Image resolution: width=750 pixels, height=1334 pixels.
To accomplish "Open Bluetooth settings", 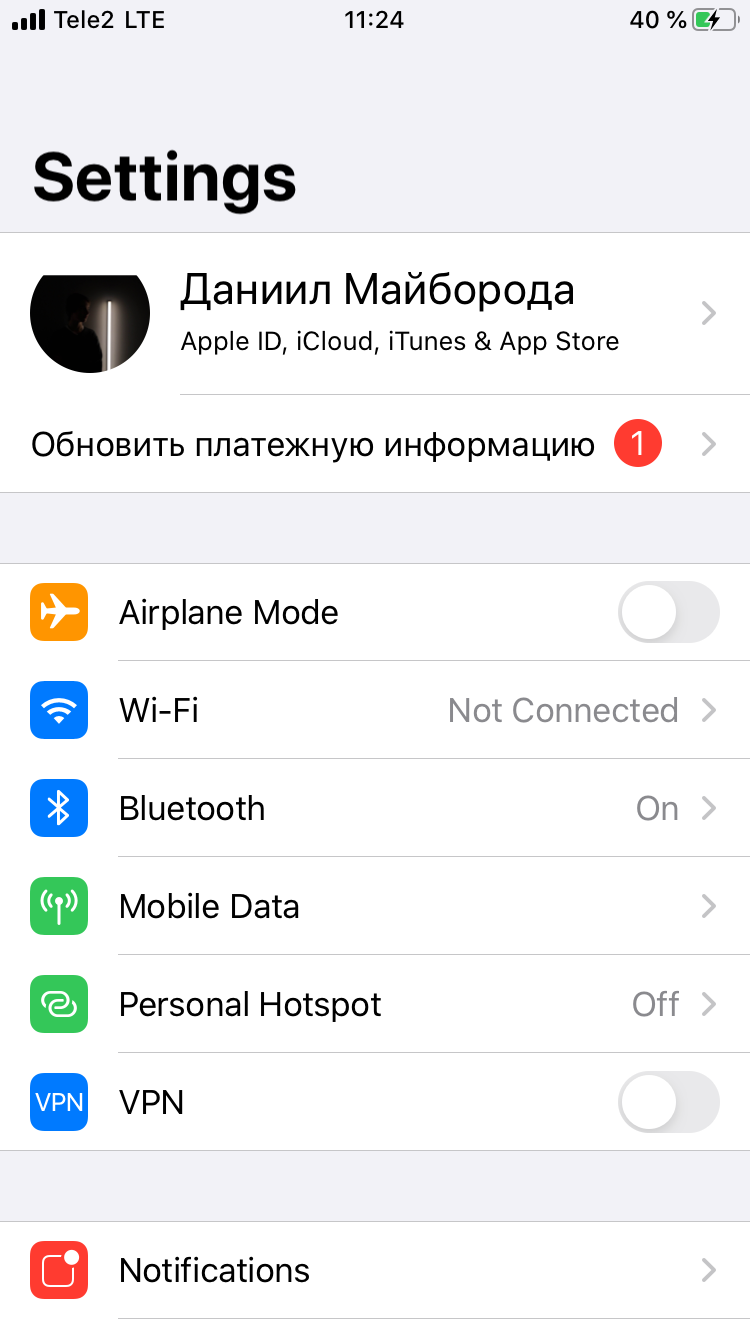I will coord(375,808).
